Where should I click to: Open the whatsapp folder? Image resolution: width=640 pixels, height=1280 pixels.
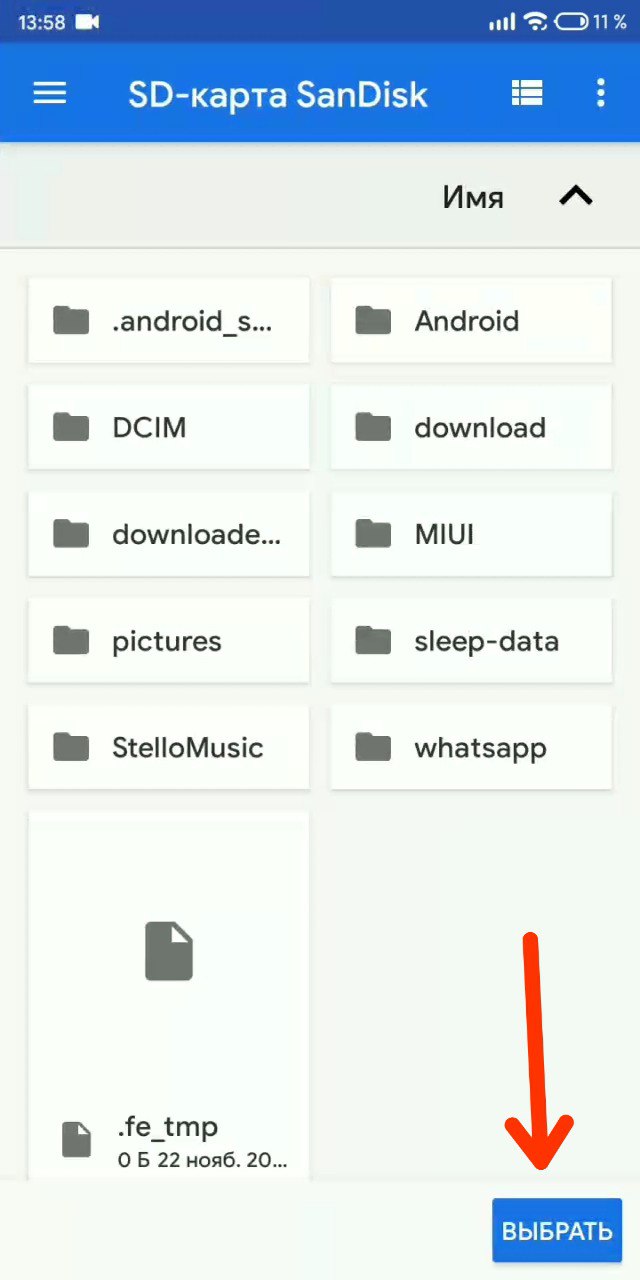click(471, 748)
